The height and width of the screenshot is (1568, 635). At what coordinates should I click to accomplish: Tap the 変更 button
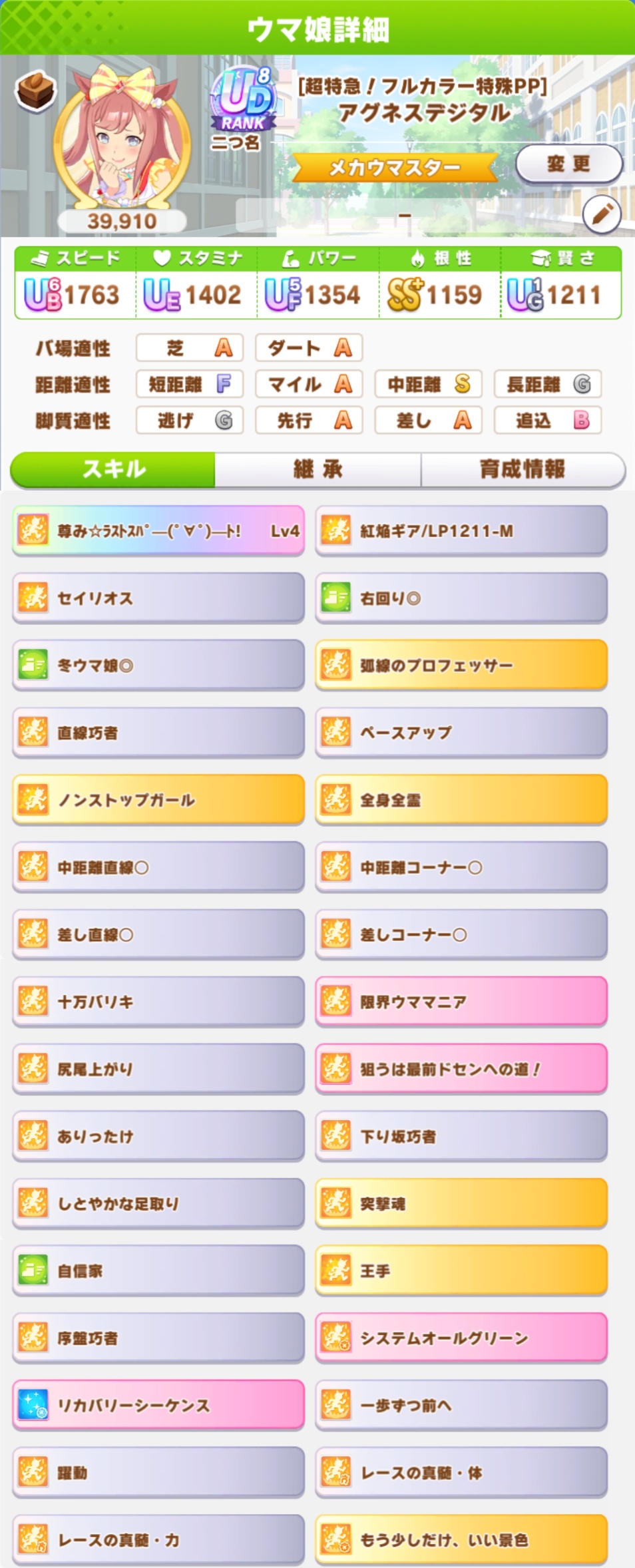pos(568,164)
